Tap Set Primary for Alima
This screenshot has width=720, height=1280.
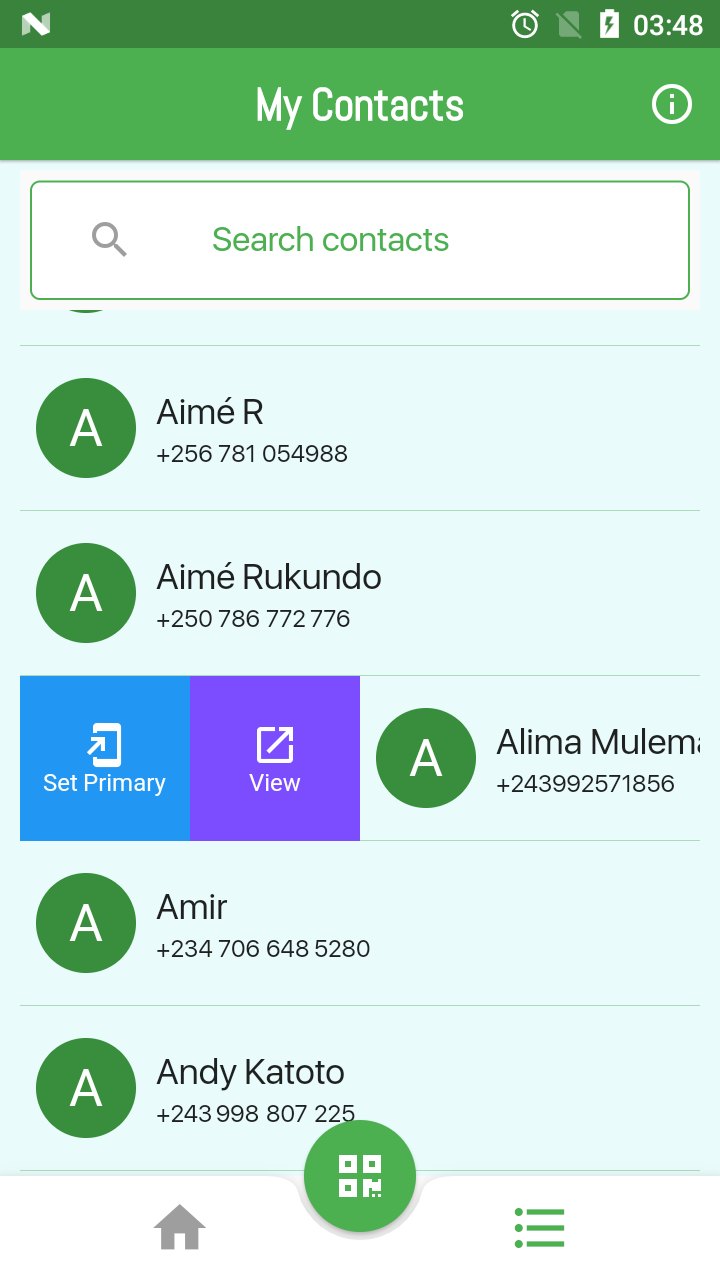105,758
